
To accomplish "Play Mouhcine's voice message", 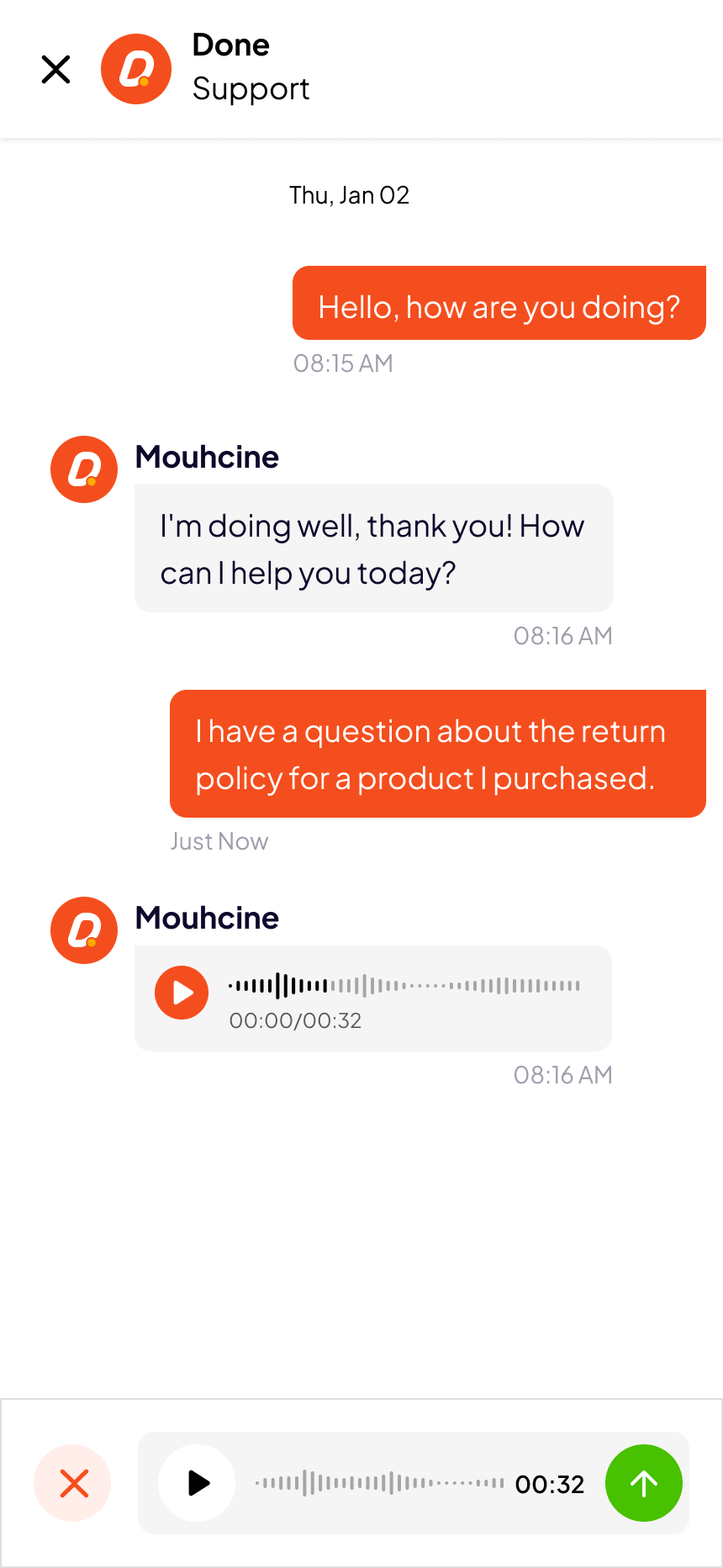I will click(x=182, y=993).
